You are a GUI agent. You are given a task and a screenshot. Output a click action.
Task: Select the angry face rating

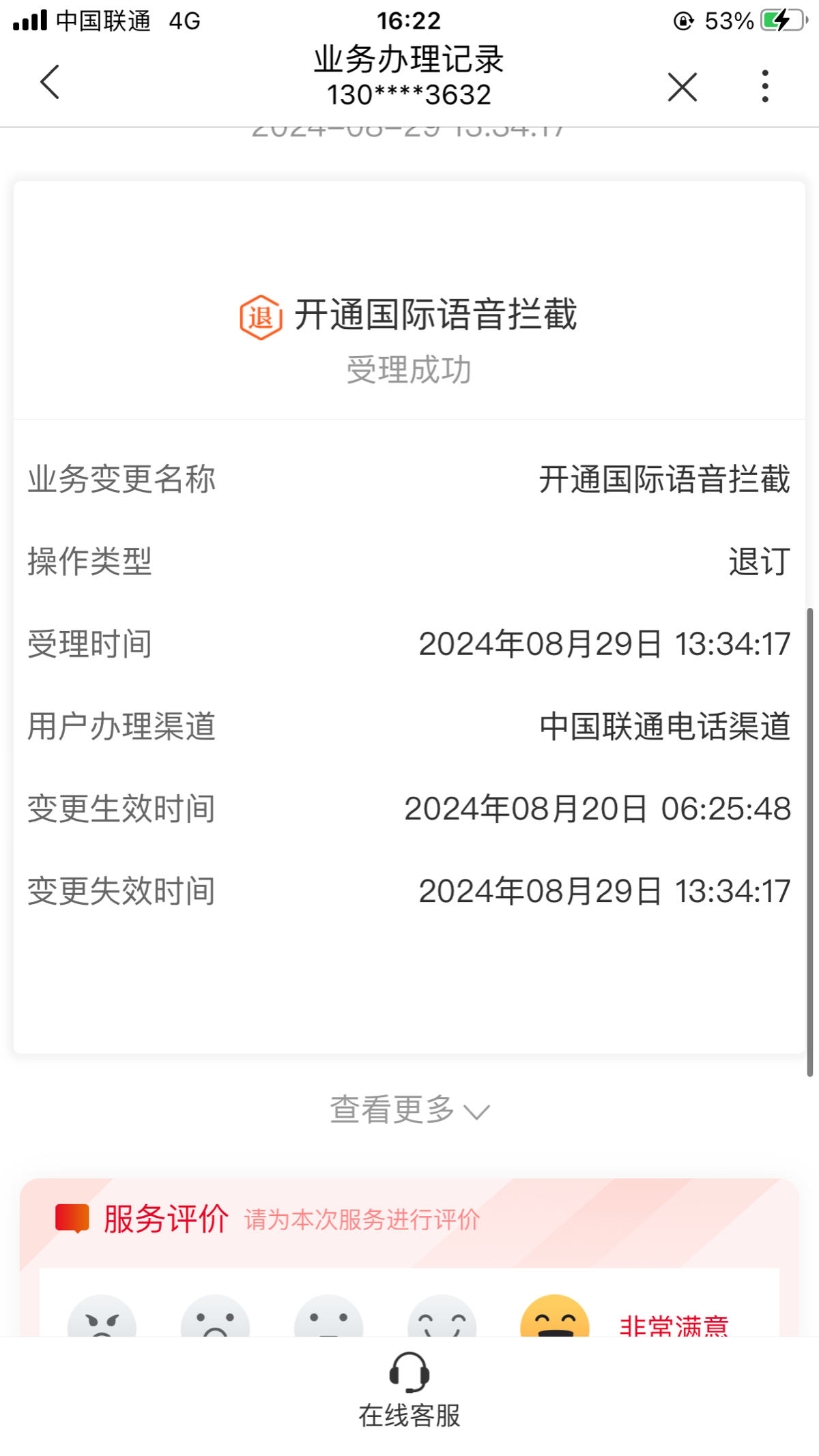pos(102,1316)
